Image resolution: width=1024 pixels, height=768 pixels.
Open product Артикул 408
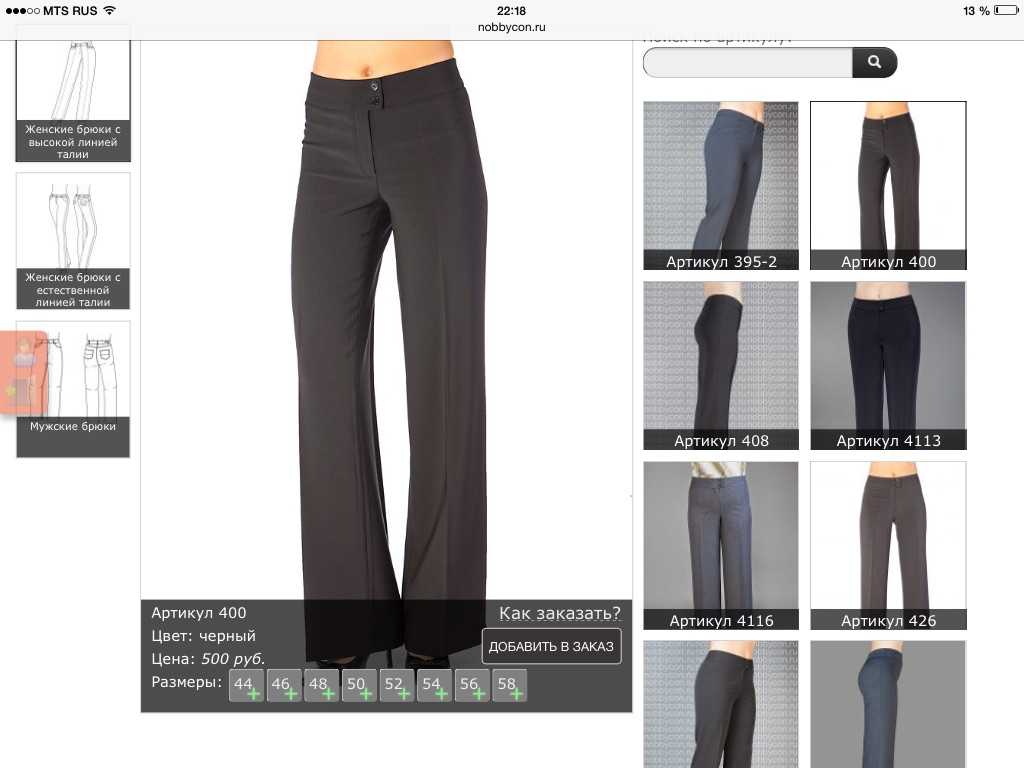pos(720,365)
